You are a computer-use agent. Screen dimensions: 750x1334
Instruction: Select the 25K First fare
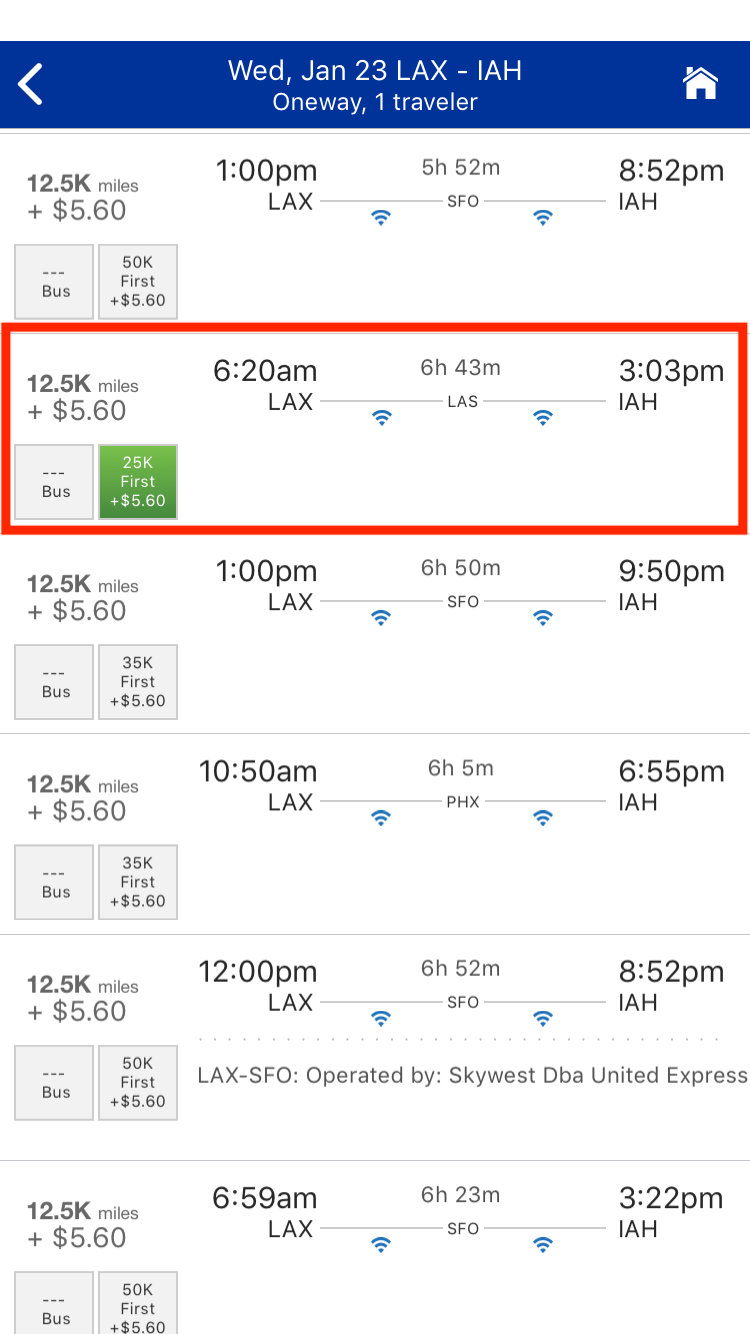[138, 482]
